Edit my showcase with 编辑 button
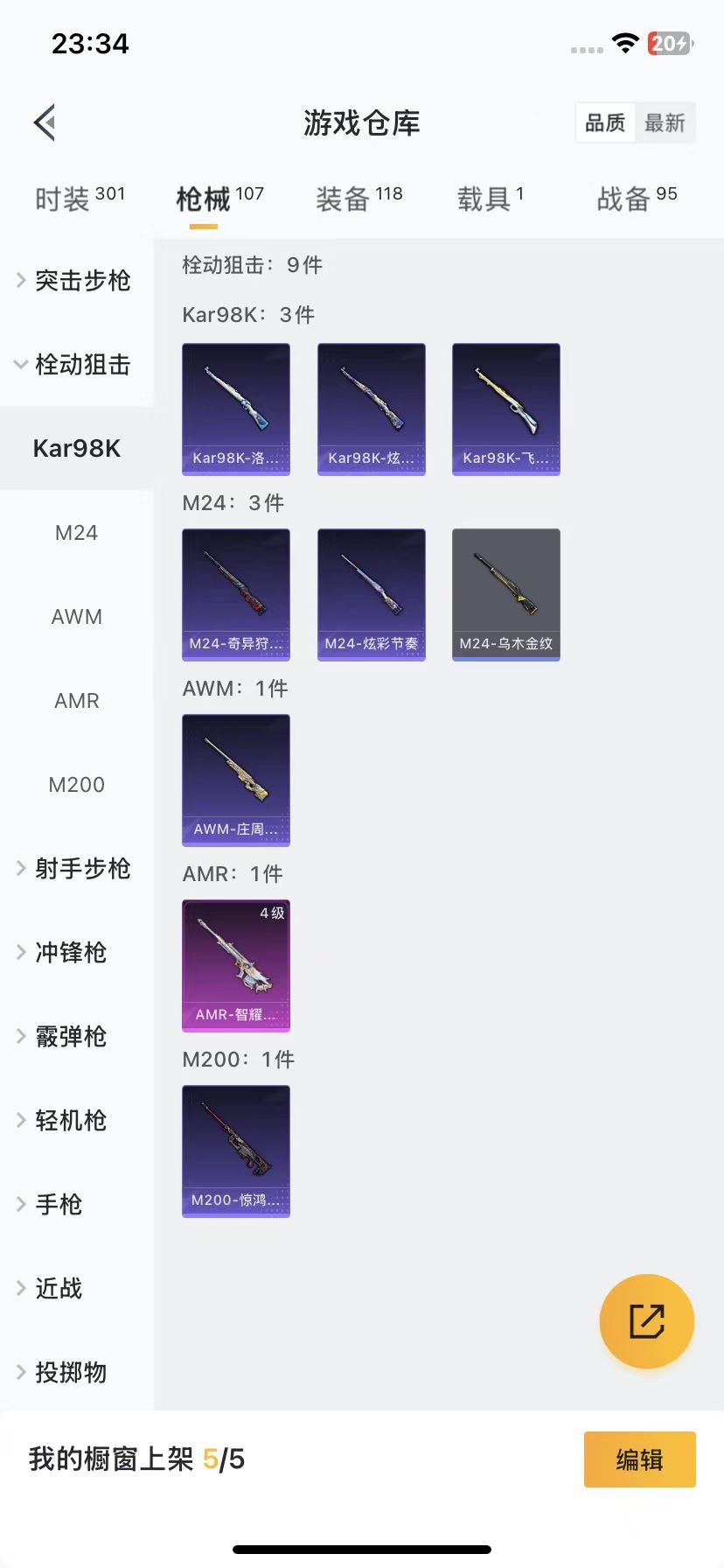Viewport: 724px width, 1568px height. coord(639,1459)
